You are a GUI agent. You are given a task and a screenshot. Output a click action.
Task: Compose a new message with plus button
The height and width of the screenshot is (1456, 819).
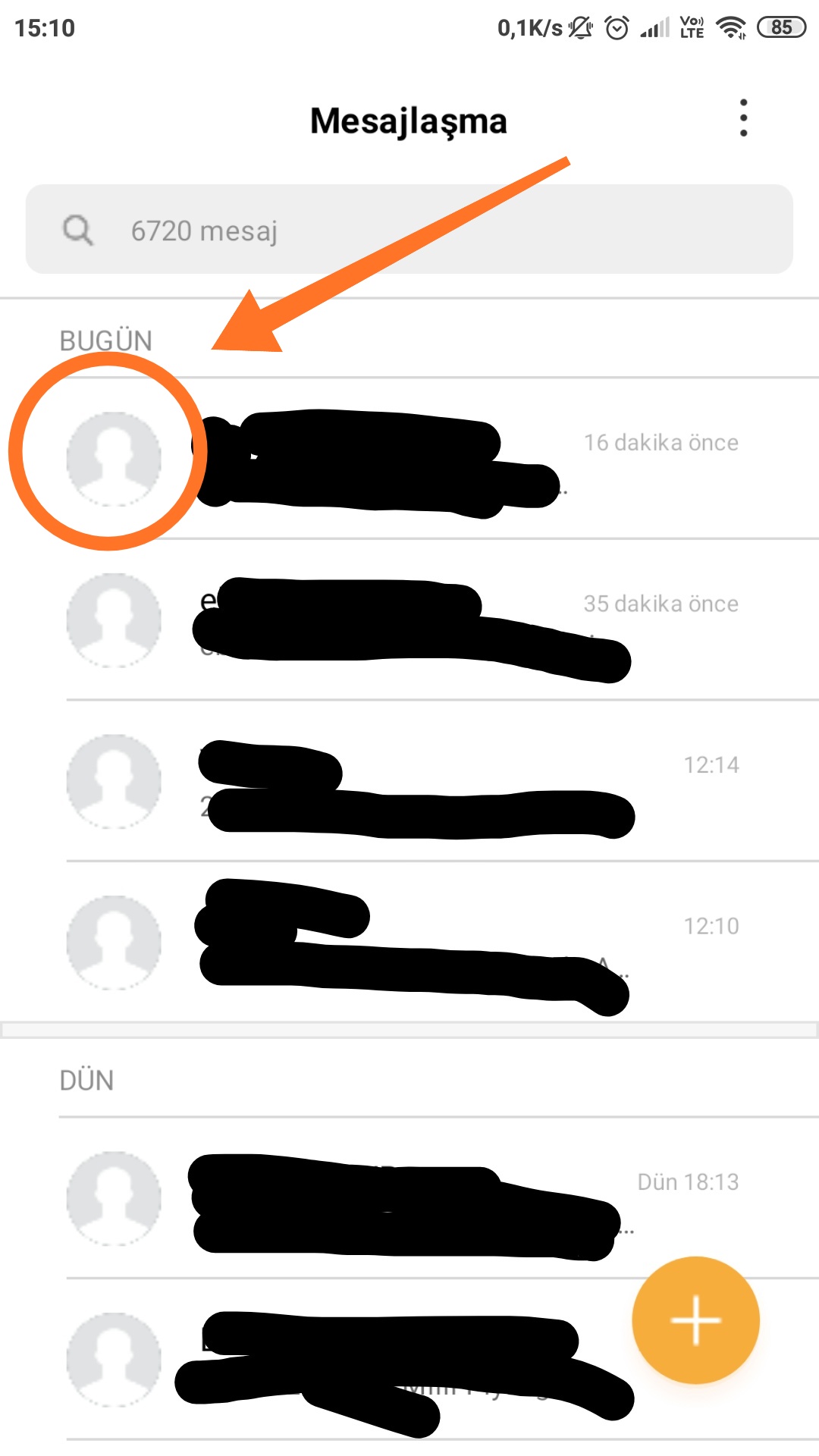pos(695,1320)
